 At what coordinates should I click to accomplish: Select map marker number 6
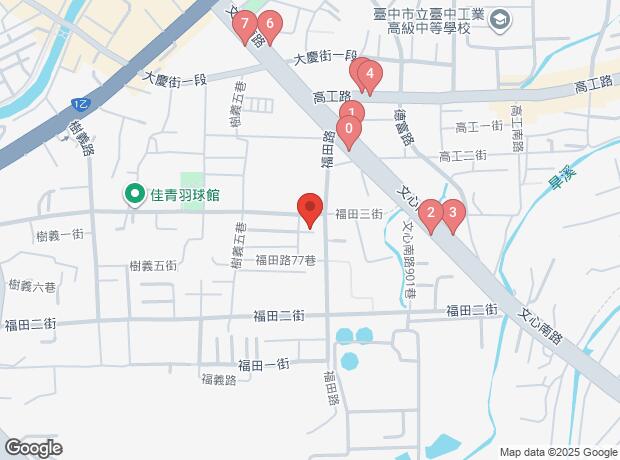pos(269,24)
